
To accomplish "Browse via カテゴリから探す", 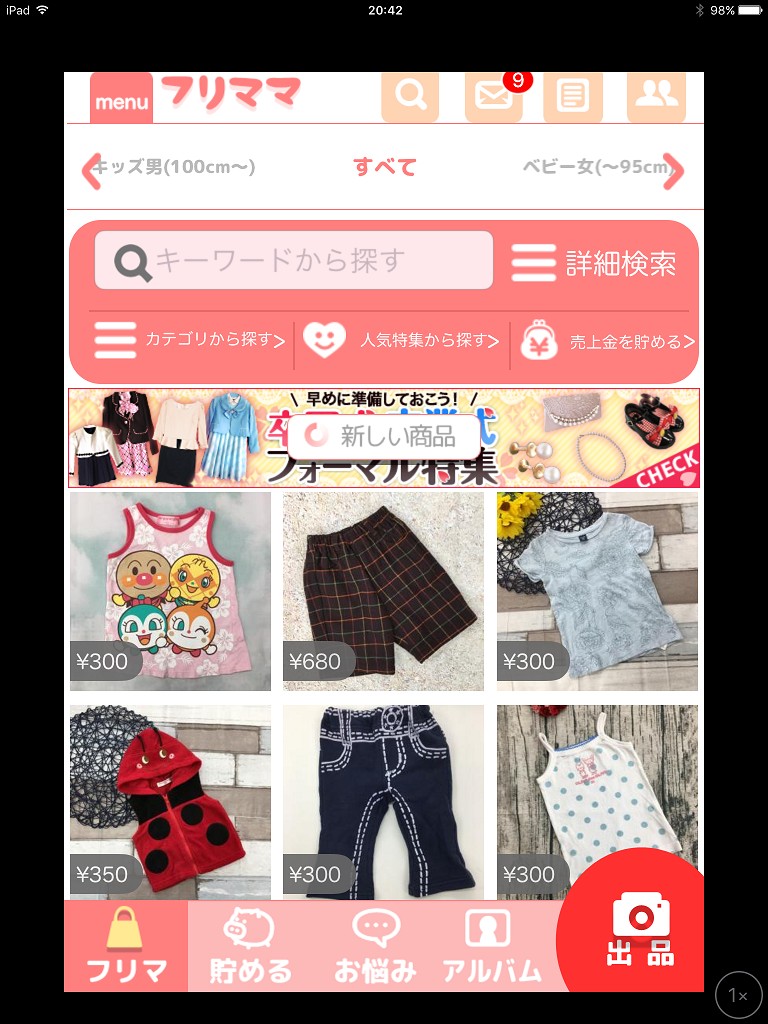I will coord(189,340).
